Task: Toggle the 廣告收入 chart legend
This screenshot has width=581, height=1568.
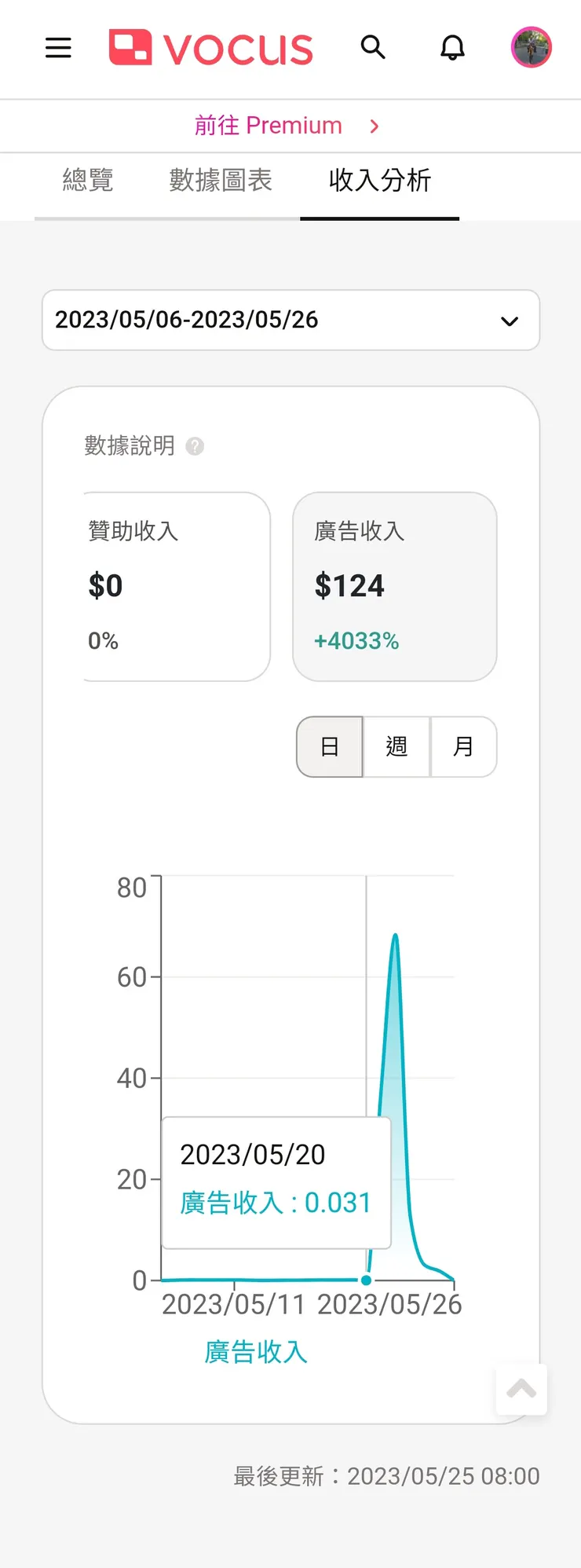Action: 256,1351
